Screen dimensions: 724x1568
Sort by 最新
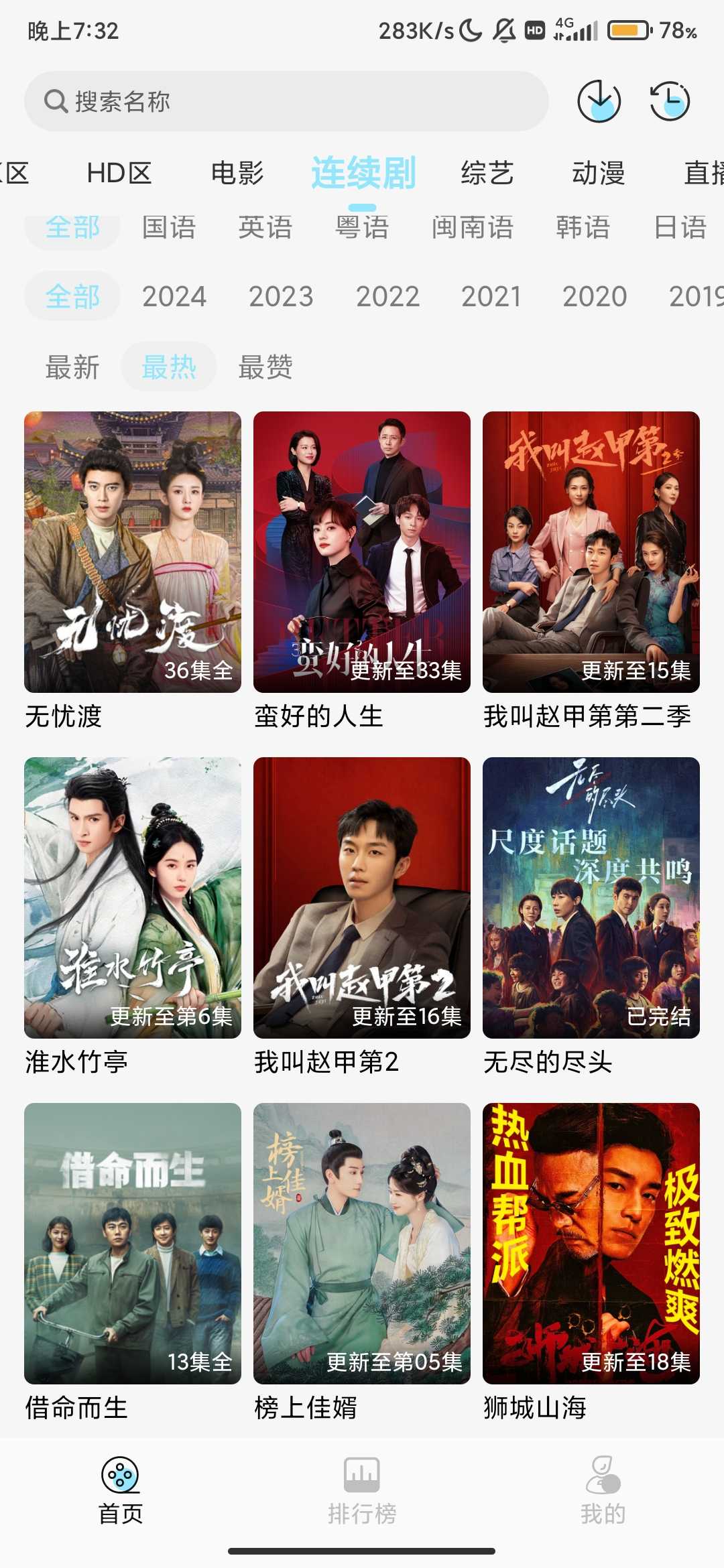(72, 367)
